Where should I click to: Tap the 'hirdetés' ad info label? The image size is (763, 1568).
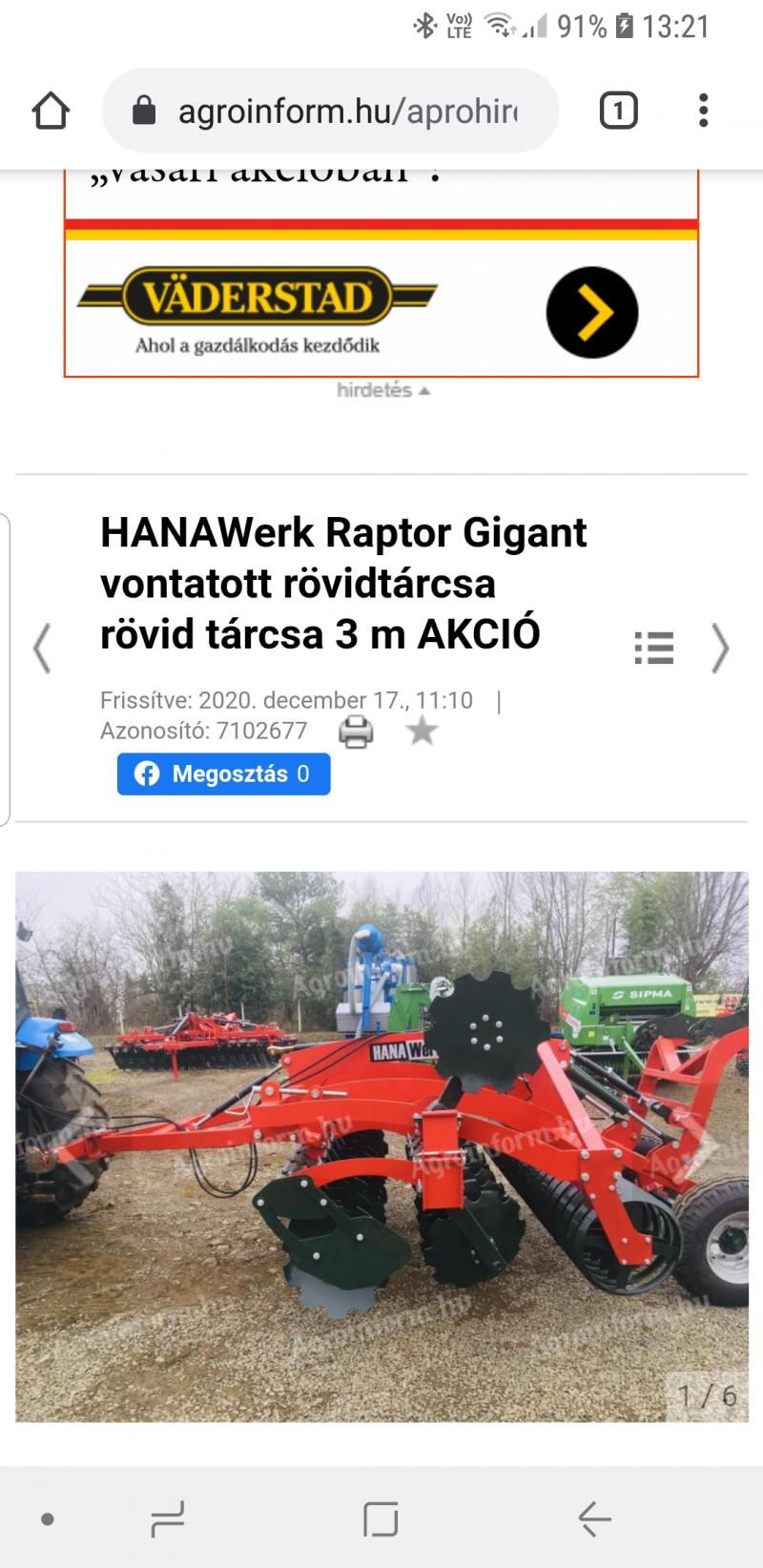click(x=382, y=390)
